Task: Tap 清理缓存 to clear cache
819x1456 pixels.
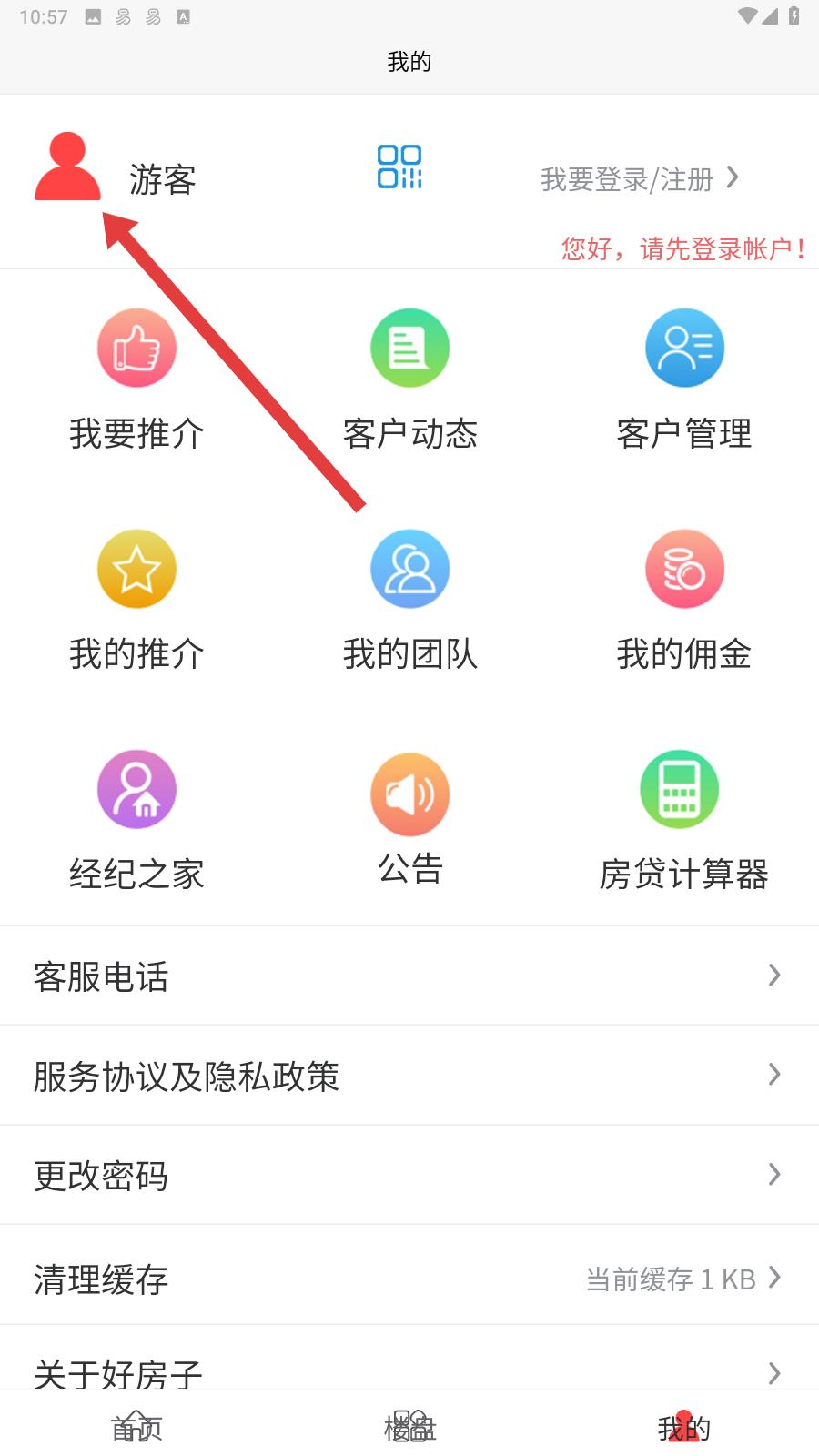Action: point(409,1279)
